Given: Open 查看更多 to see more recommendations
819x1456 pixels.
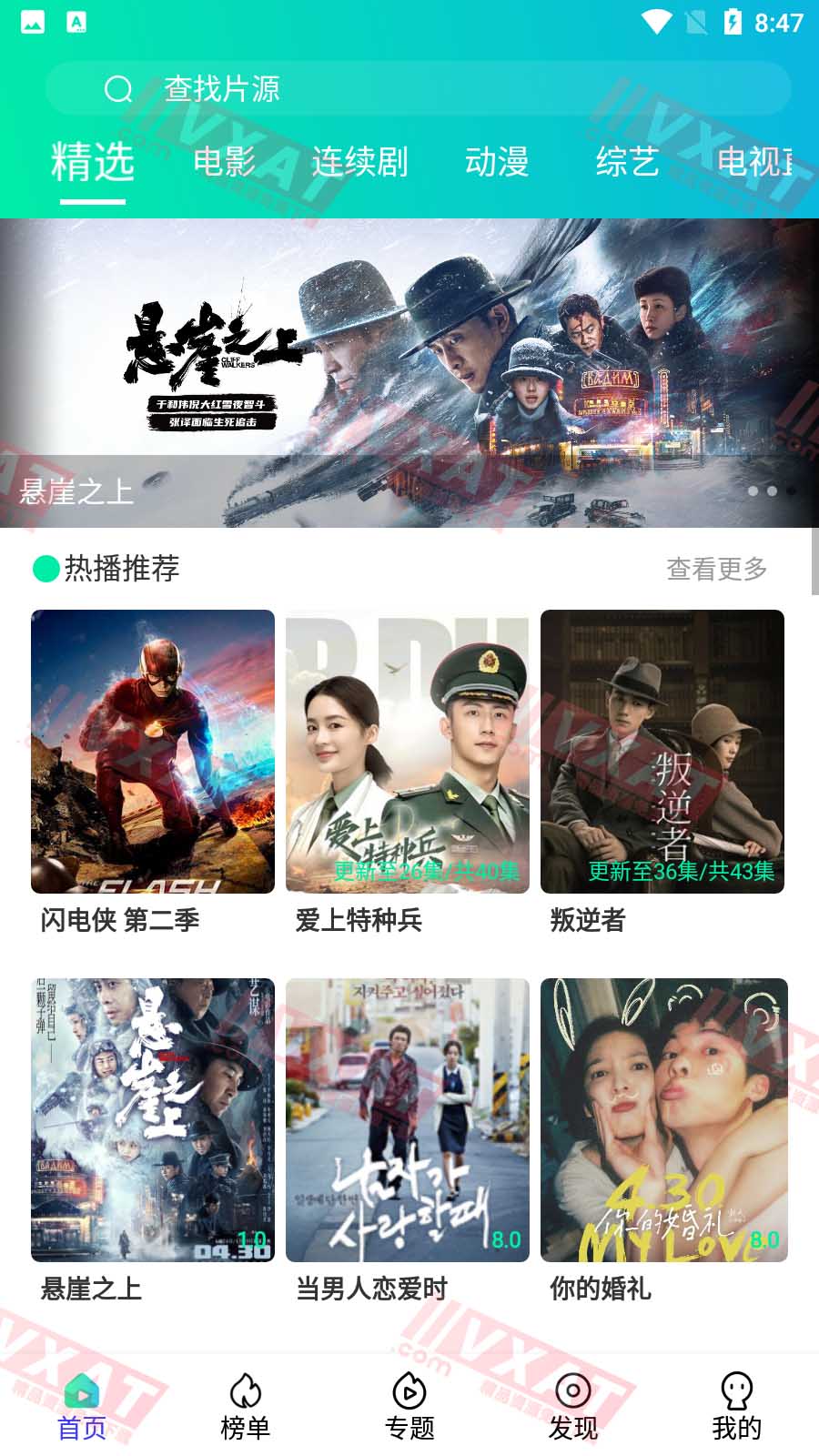Looking at the screenshot, I should 716,569.
